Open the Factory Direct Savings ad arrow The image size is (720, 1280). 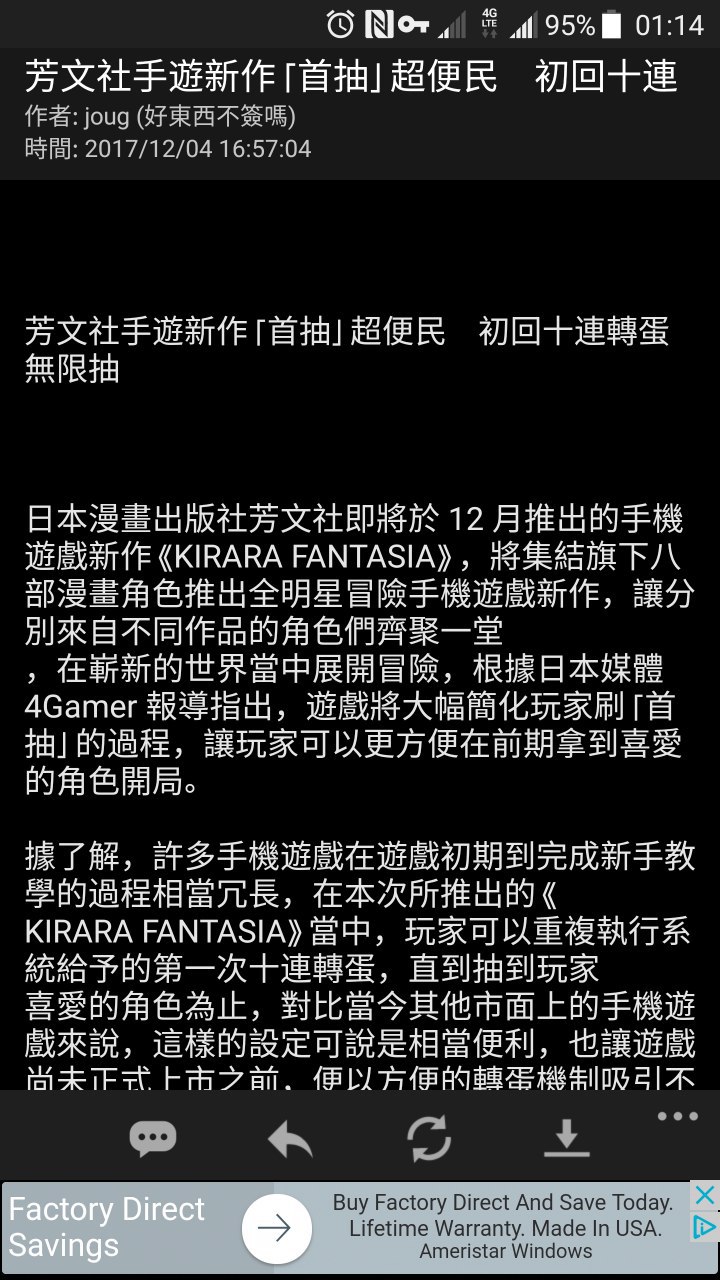coord(274,1229)
